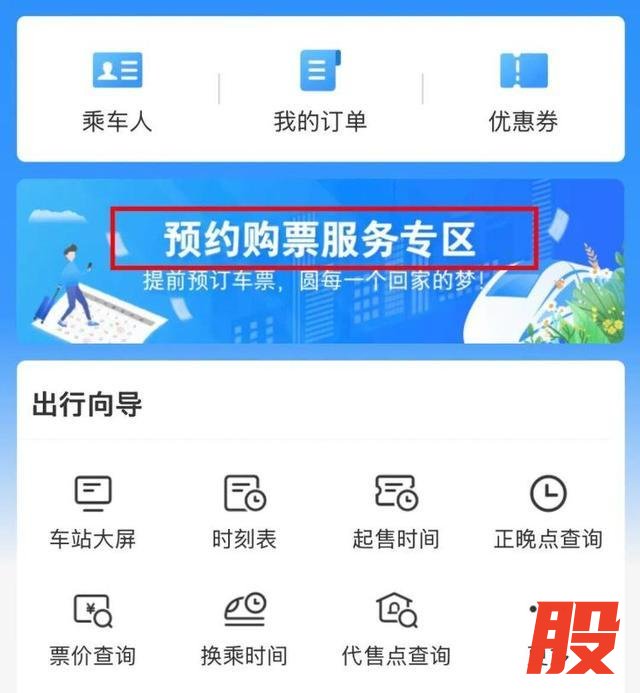
Task: Select 正晚点查询 delay lookup
Action: point(548,512)
